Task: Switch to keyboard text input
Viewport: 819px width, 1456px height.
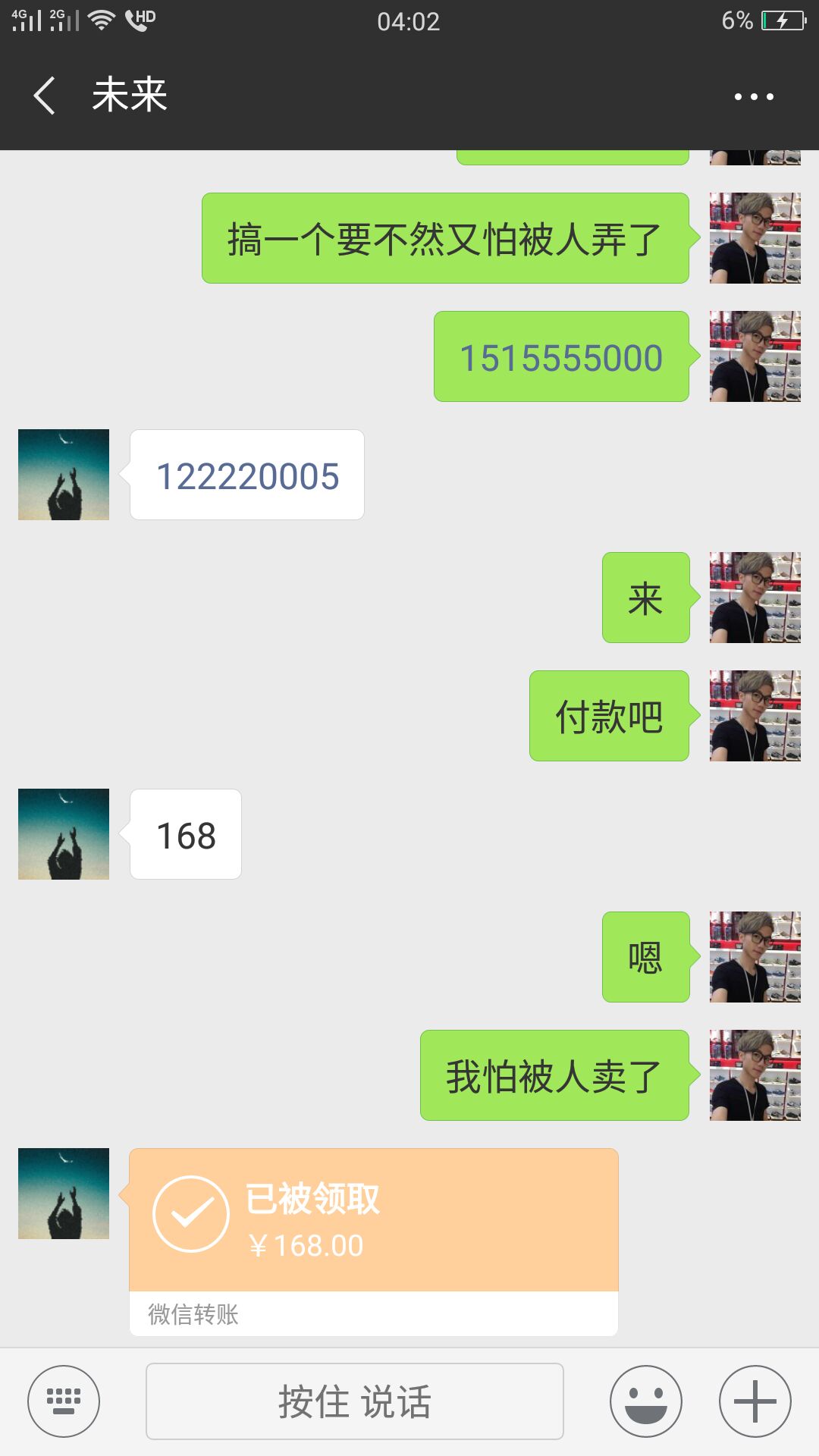Action: (x=64, y=1401)
